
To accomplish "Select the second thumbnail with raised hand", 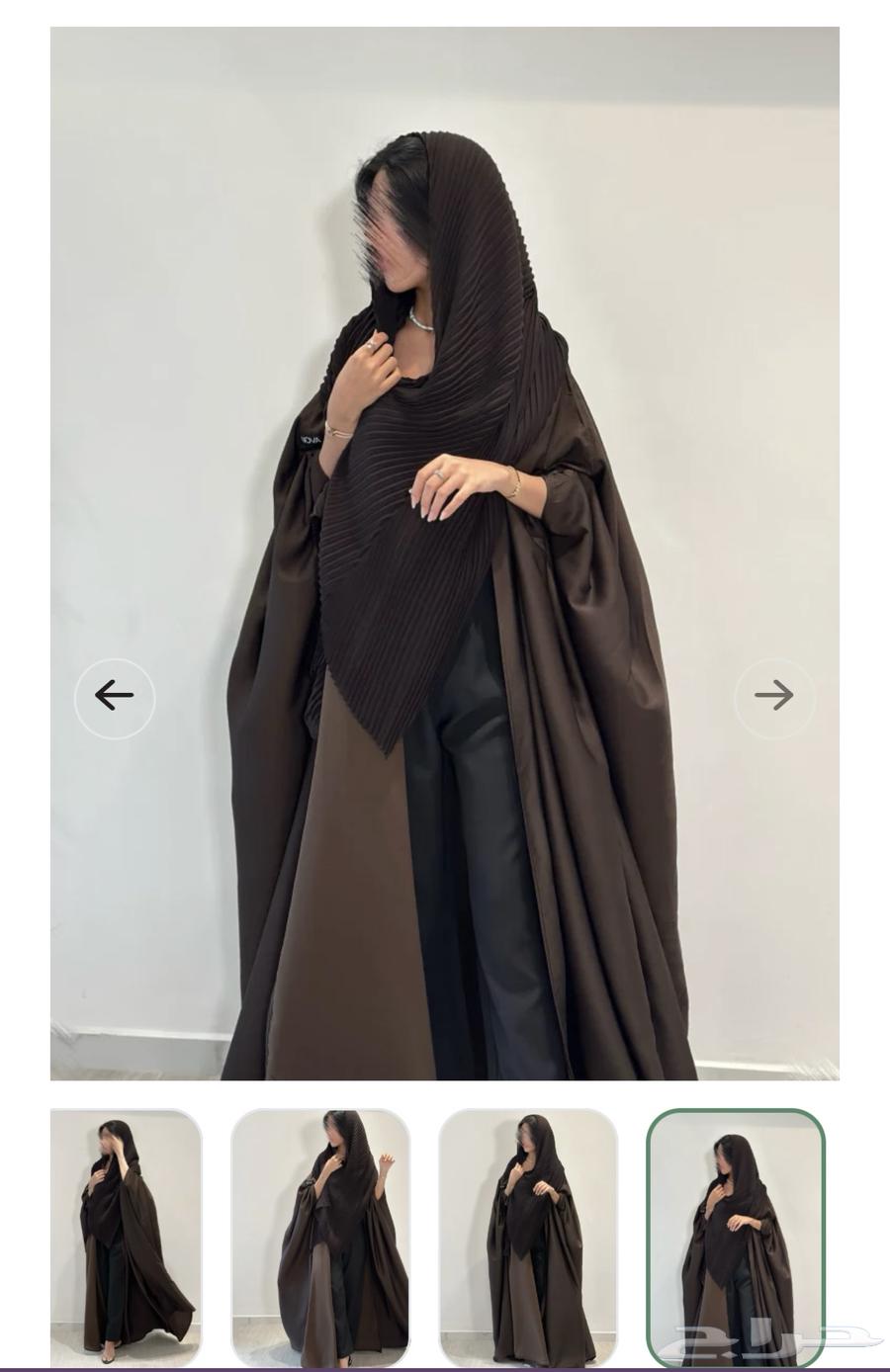I will pyautogui.click(x=320, y=1238).
